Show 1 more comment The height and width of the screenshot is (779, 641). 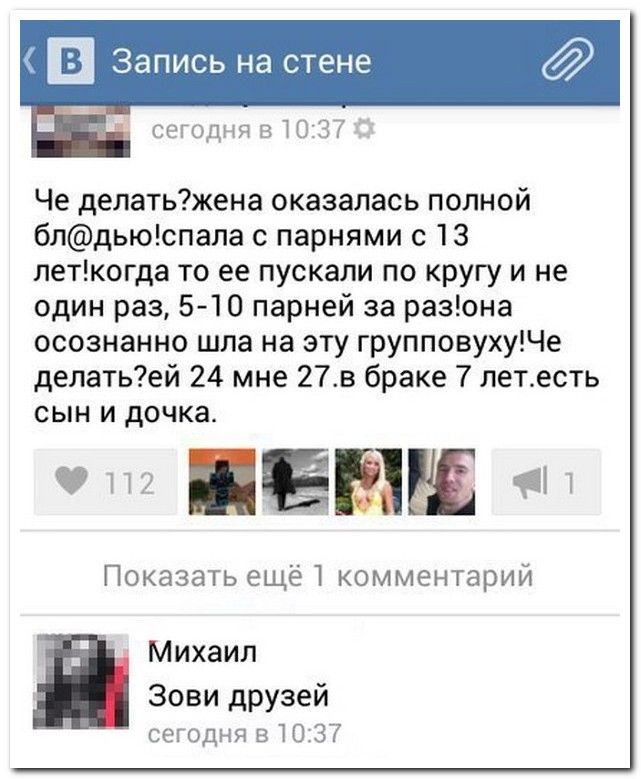[x=318, y=576]
